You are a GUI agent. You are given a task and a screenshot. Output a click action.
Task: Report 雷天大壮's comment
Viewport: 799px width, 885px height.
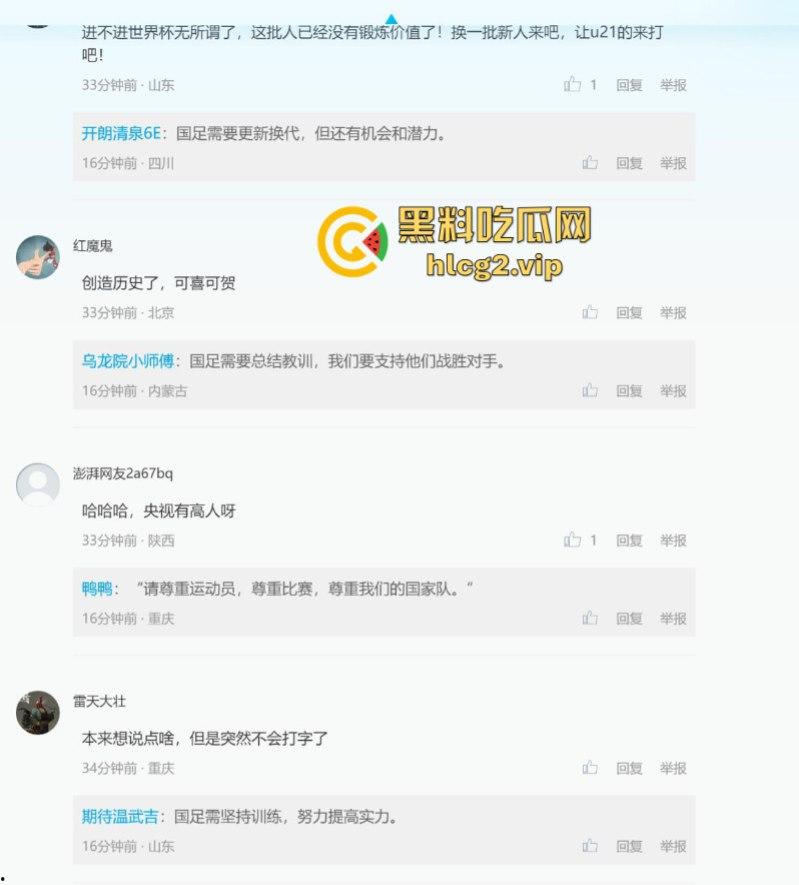pyautogui.click(x=673, y=768)
